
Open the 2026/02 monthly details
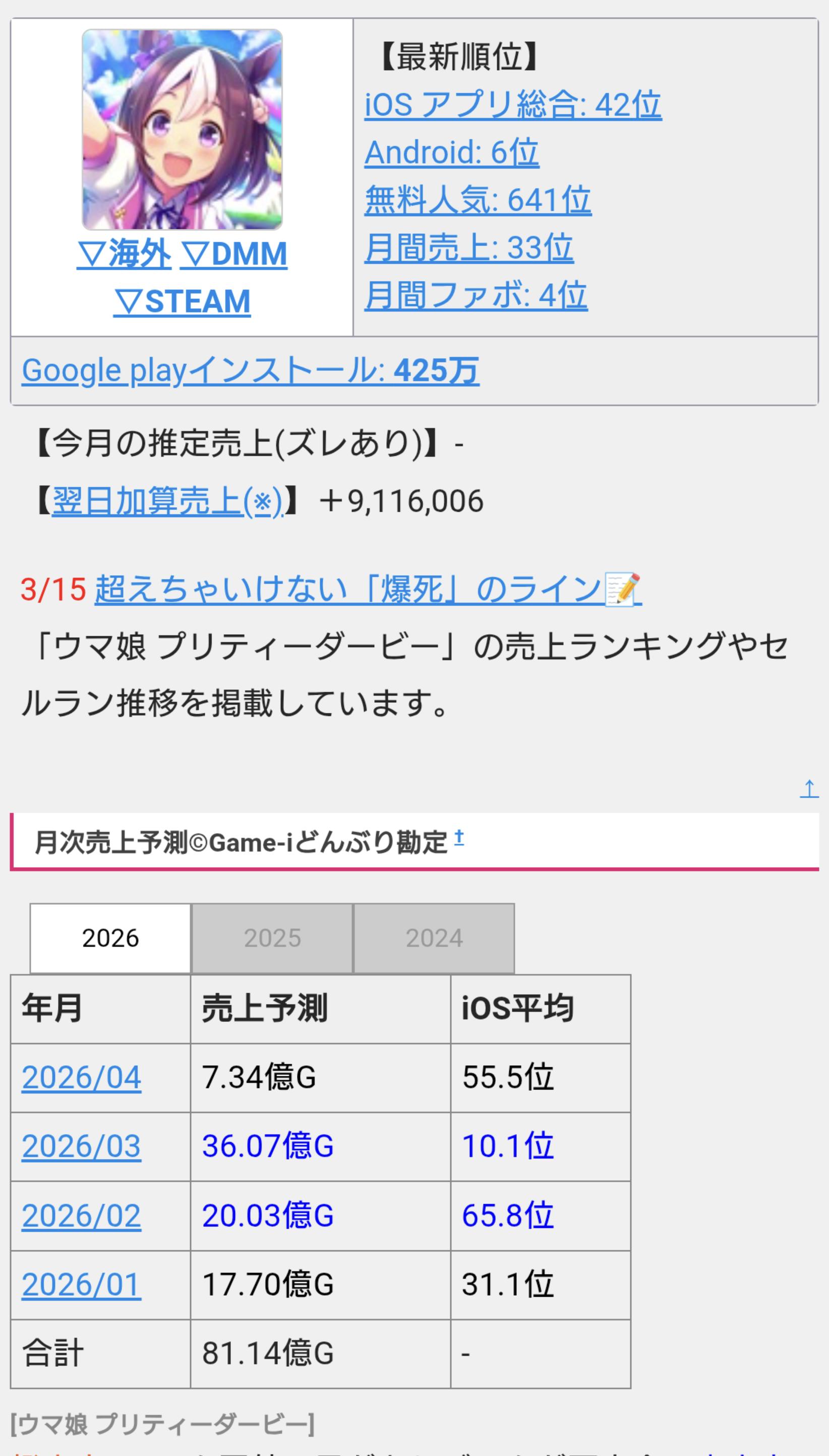tap(81, 1216)
